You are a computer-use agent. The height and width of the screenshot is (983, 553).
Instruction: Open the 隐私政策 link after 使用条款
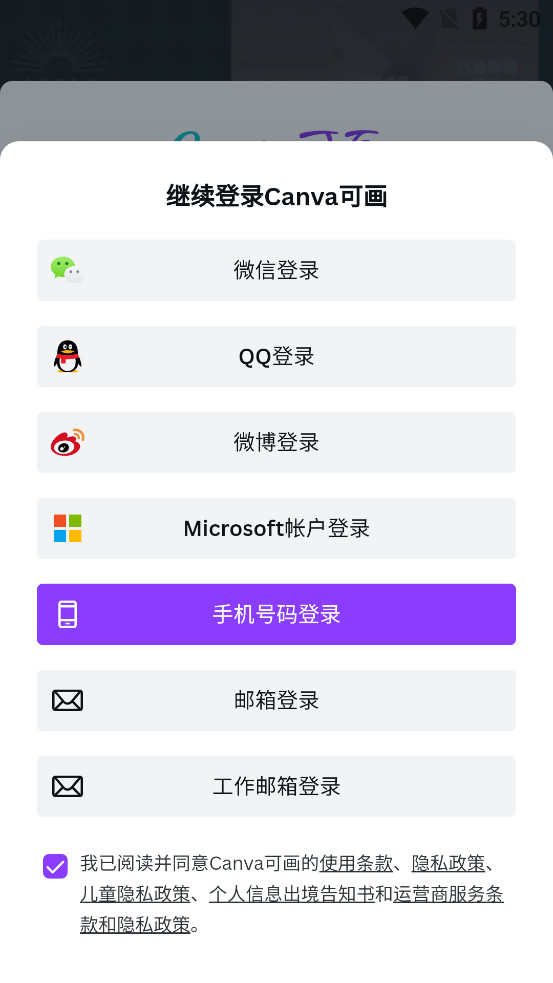tap(448, 864)
